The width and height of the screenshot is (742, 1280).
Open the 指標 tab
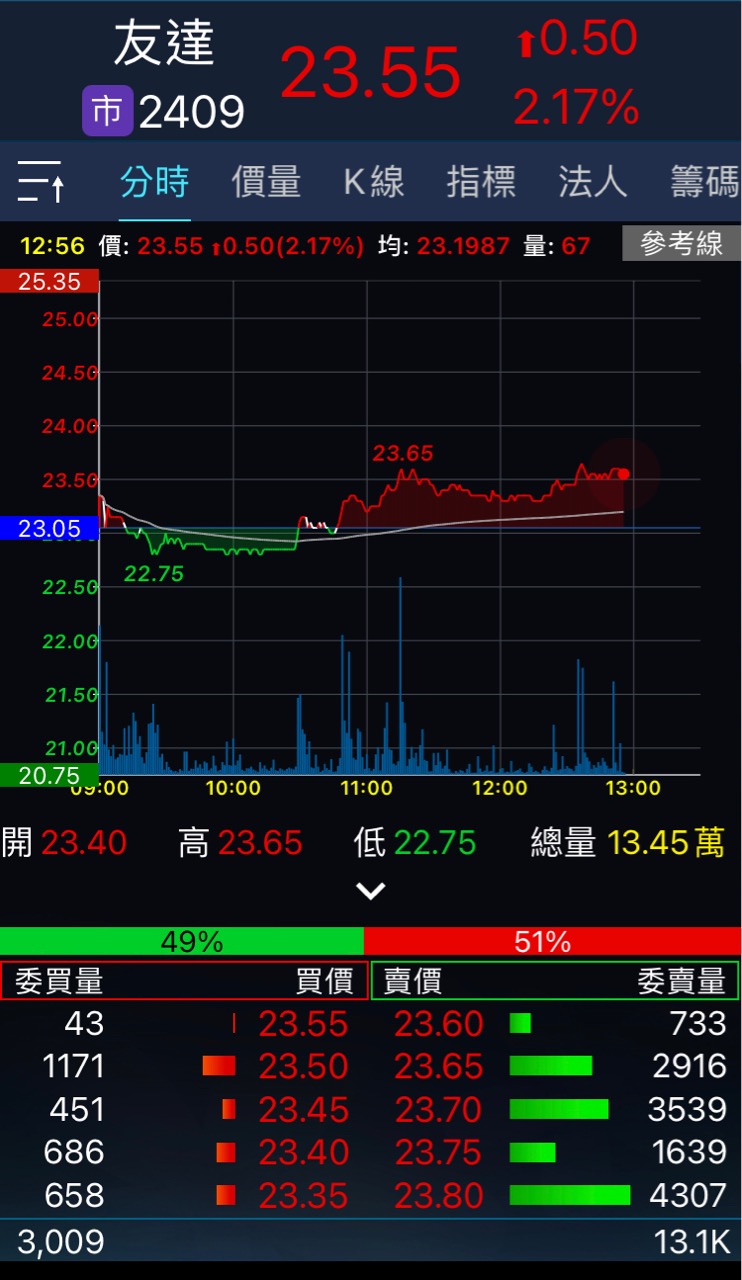[x=481, y=182]
